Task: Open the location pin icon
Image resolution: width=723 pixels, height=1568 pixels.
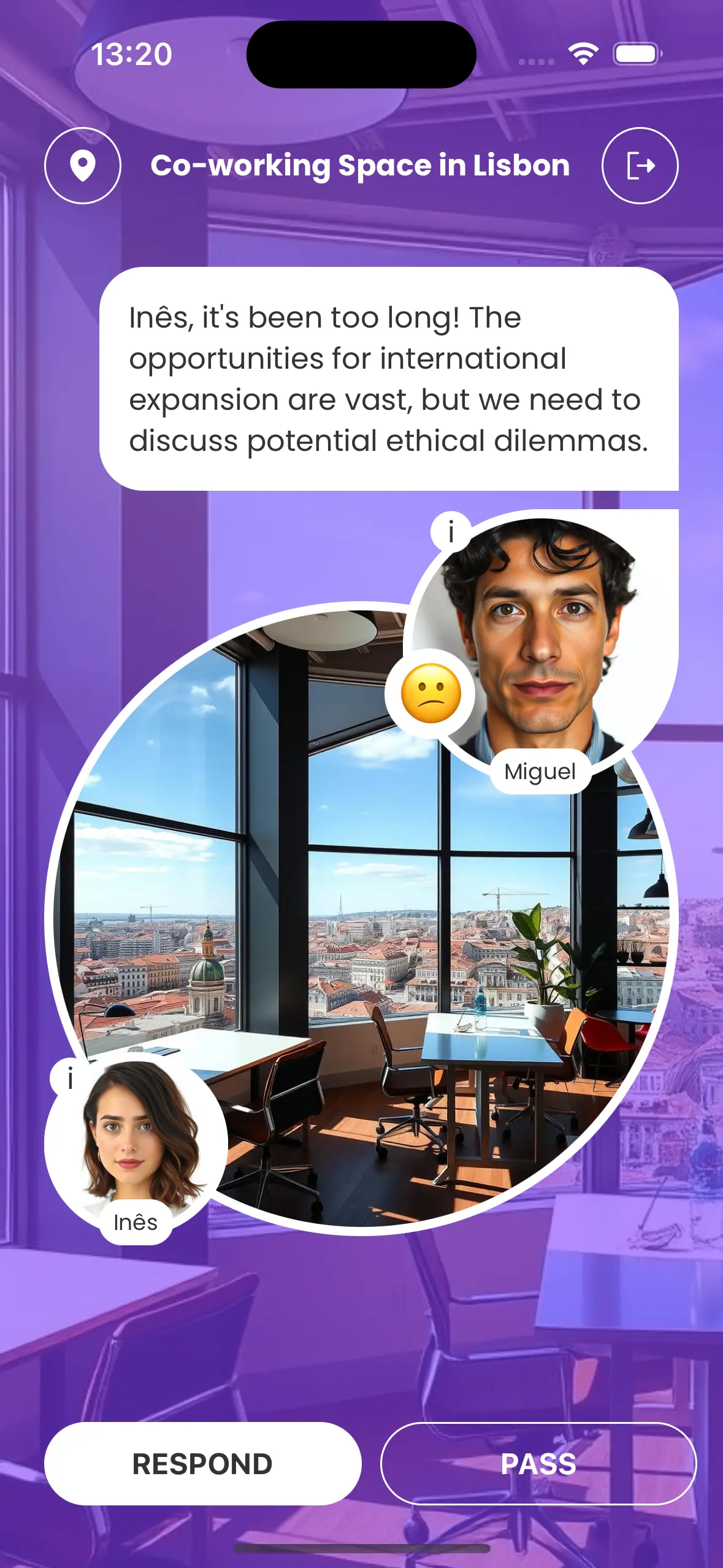Action: (x=83, y=166)
